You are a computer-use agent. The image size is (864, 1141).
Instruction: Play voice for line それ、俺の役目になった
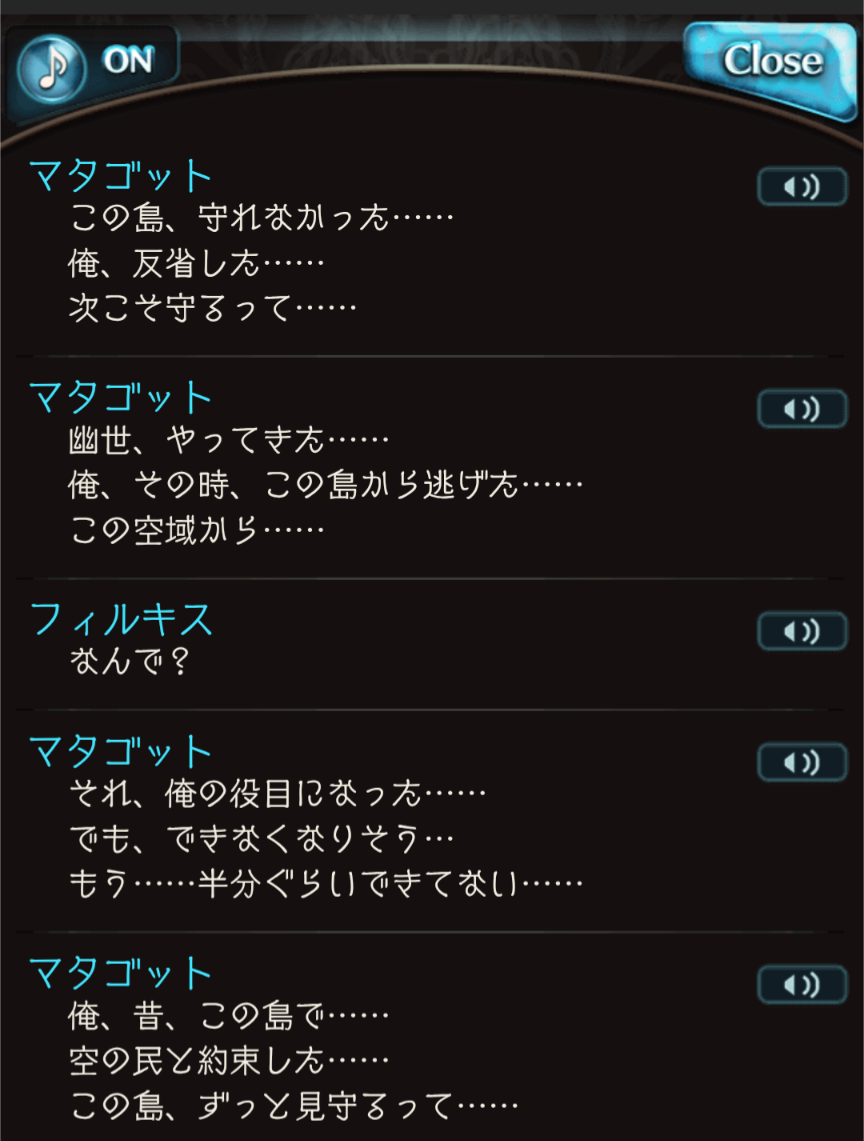[801, 763]
